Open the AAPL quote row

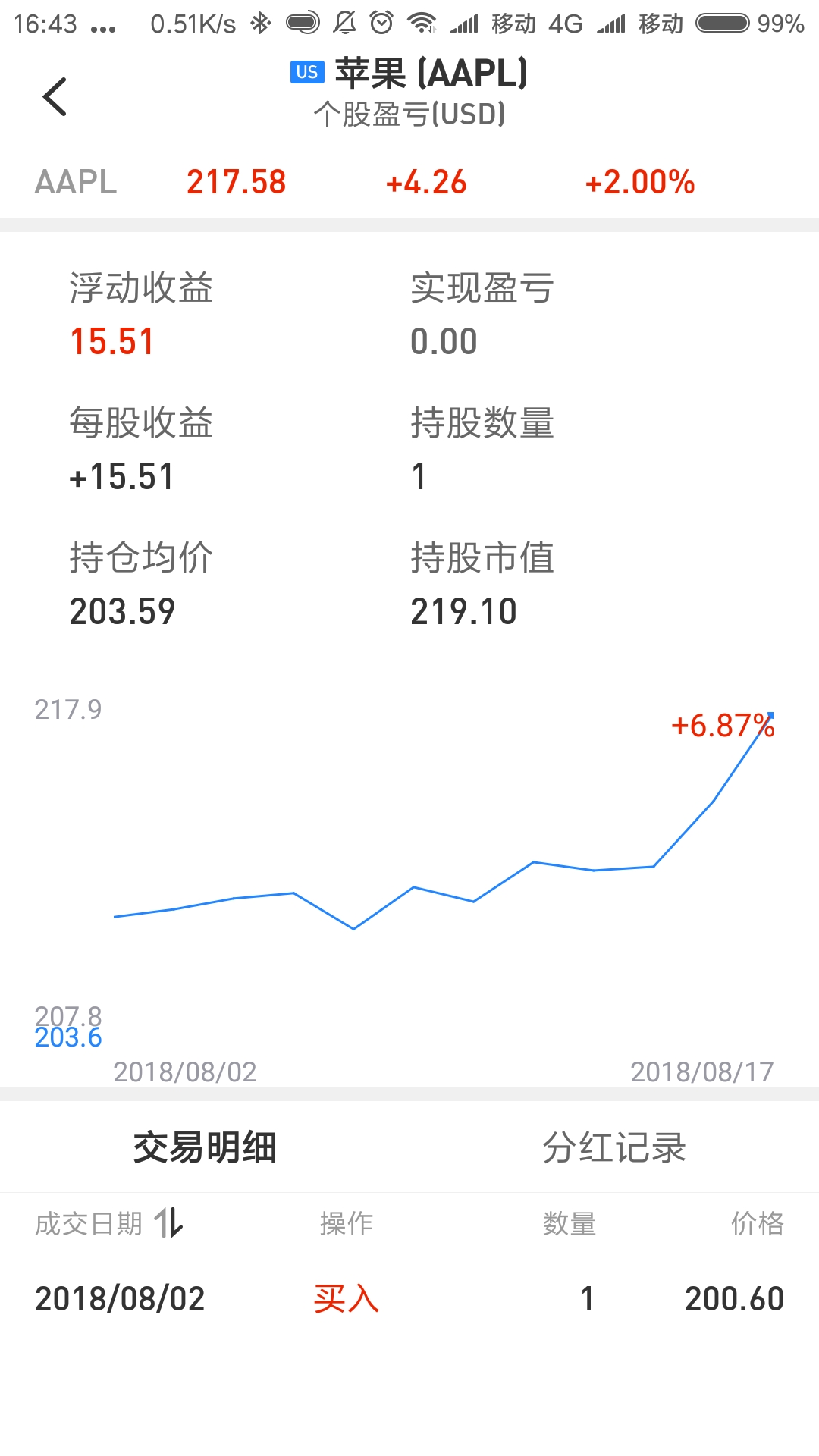tap(409, 182)
